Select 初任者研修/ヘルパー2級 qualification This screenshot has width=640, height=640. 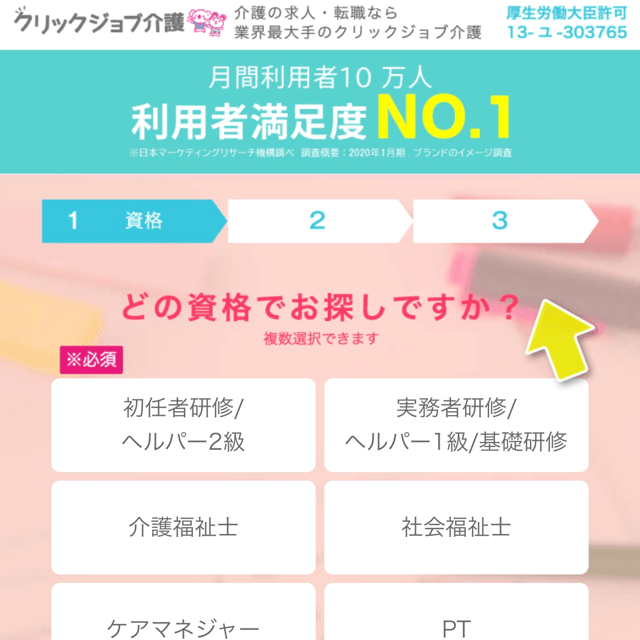tap(183, 425)
